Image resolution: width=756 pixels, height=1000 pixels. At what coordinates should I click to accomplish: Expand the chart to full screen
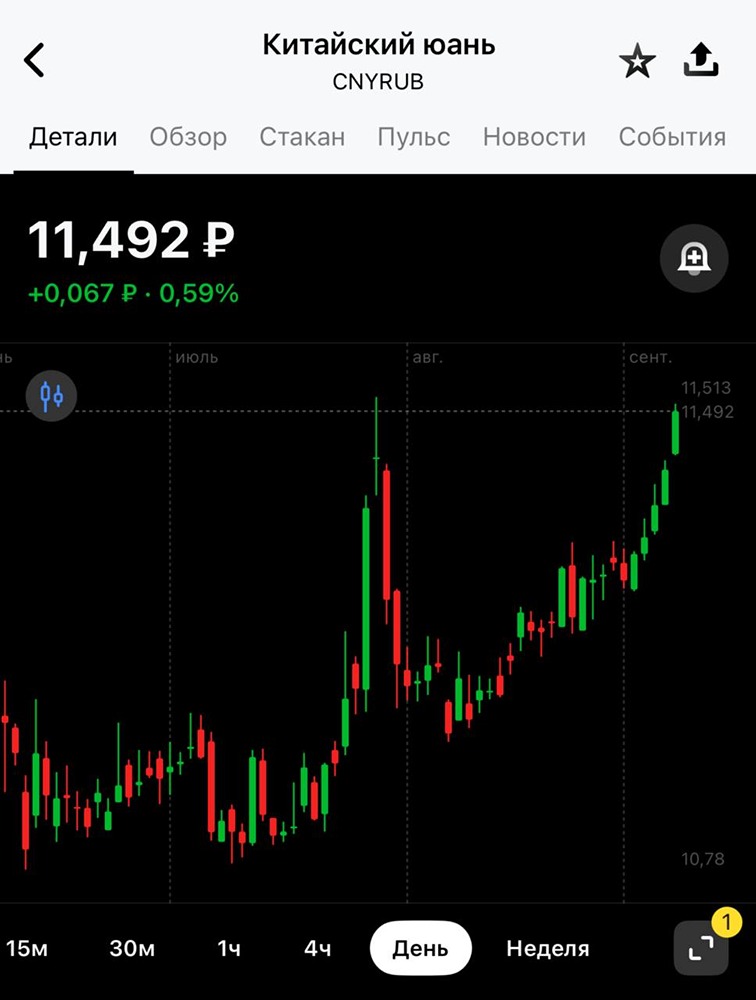701,947
